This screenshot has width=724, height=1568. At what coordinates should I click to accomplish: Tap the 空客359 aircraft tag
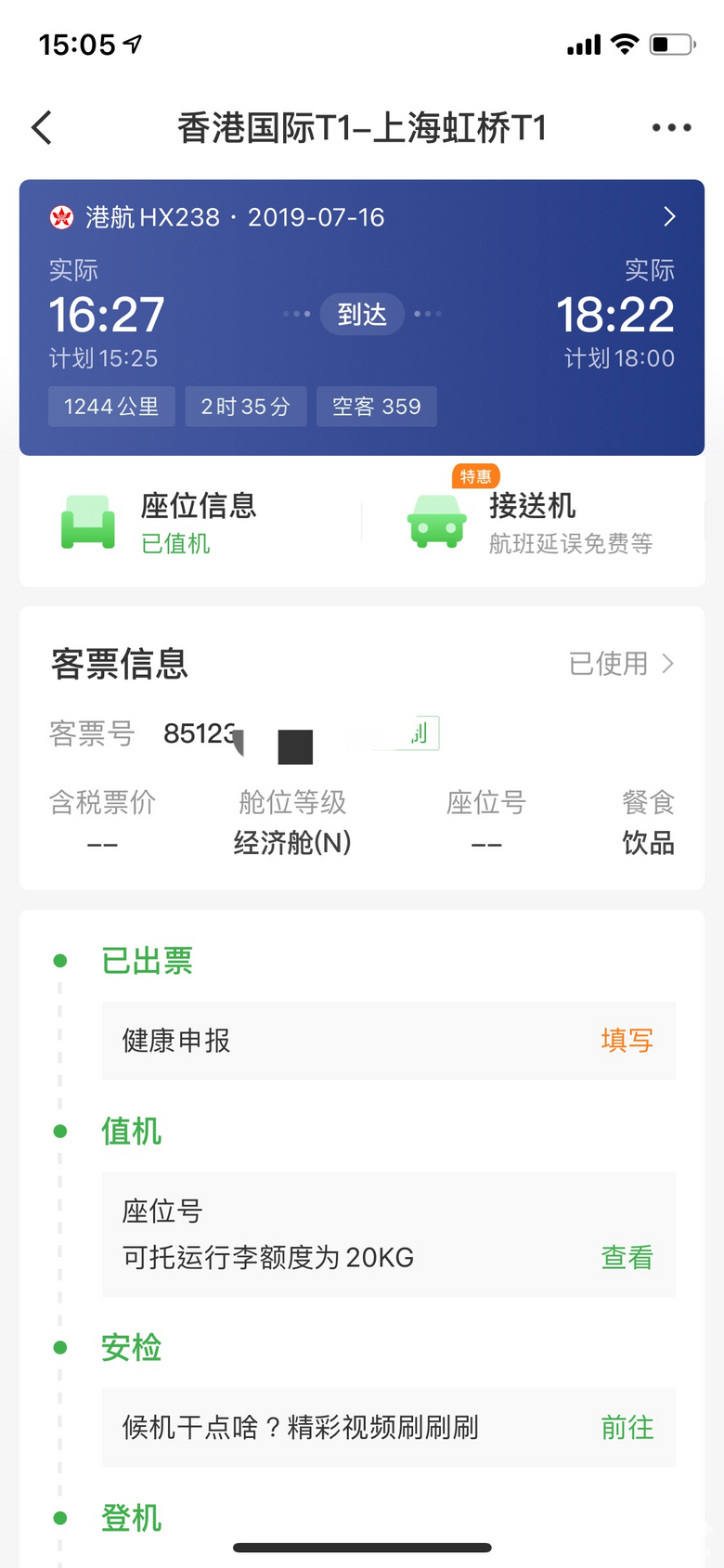point(376,407)
